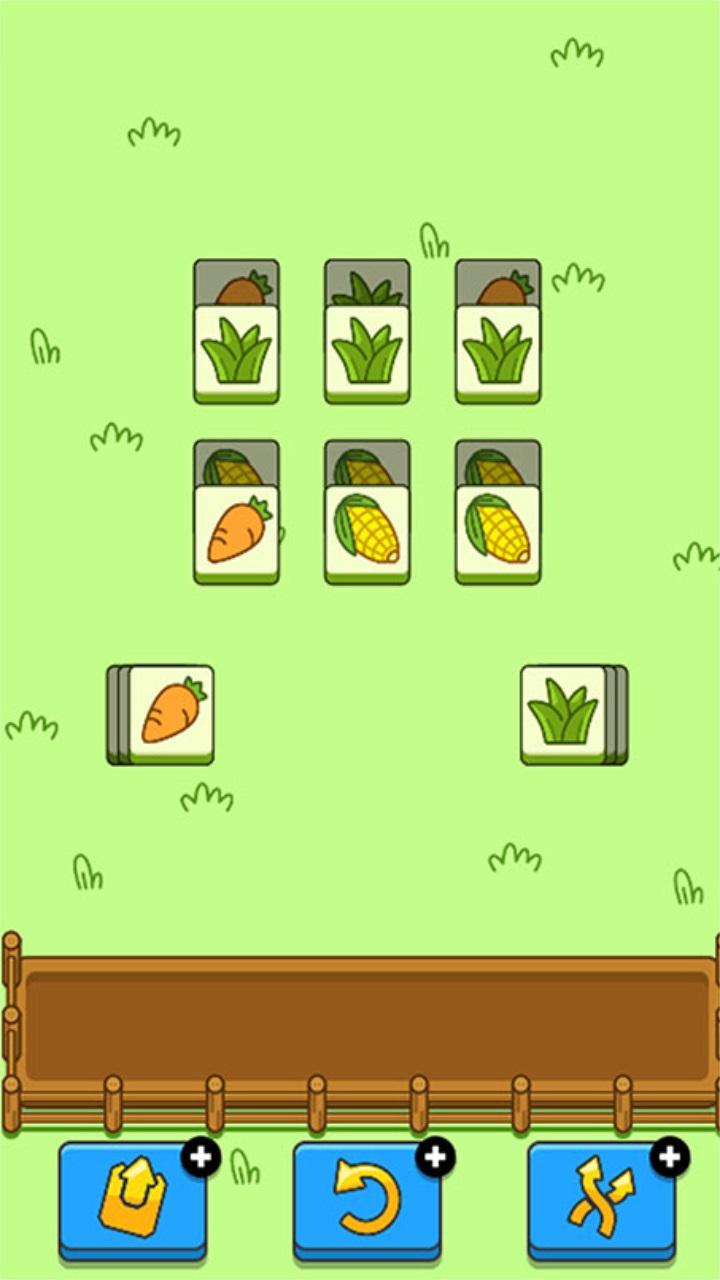The height and width of the screenshot is (1280, 720).
Task: Use the undo arrow power-up
Action: (x=367, y=1198)
